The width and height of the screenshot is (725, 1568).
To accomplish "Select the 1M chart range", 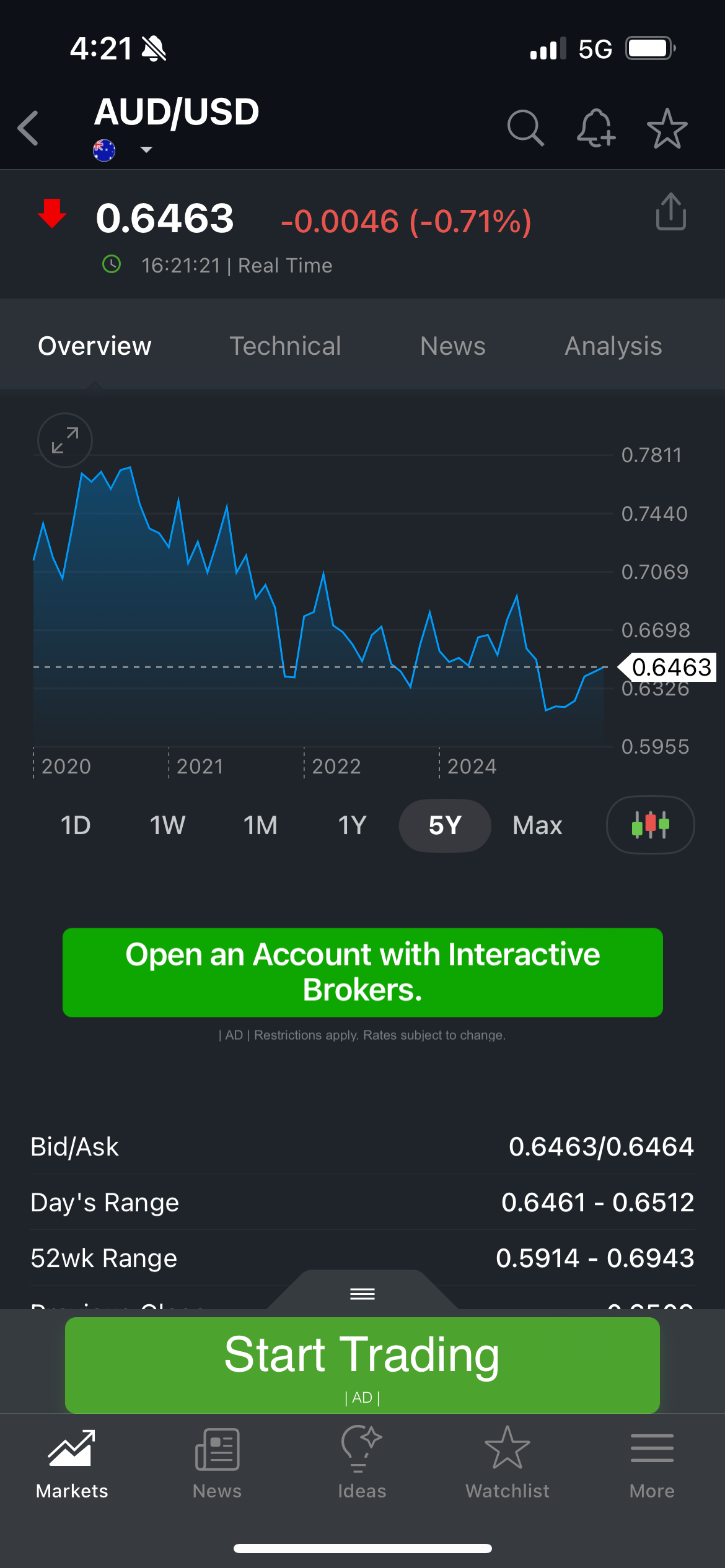I will [260, 825].
